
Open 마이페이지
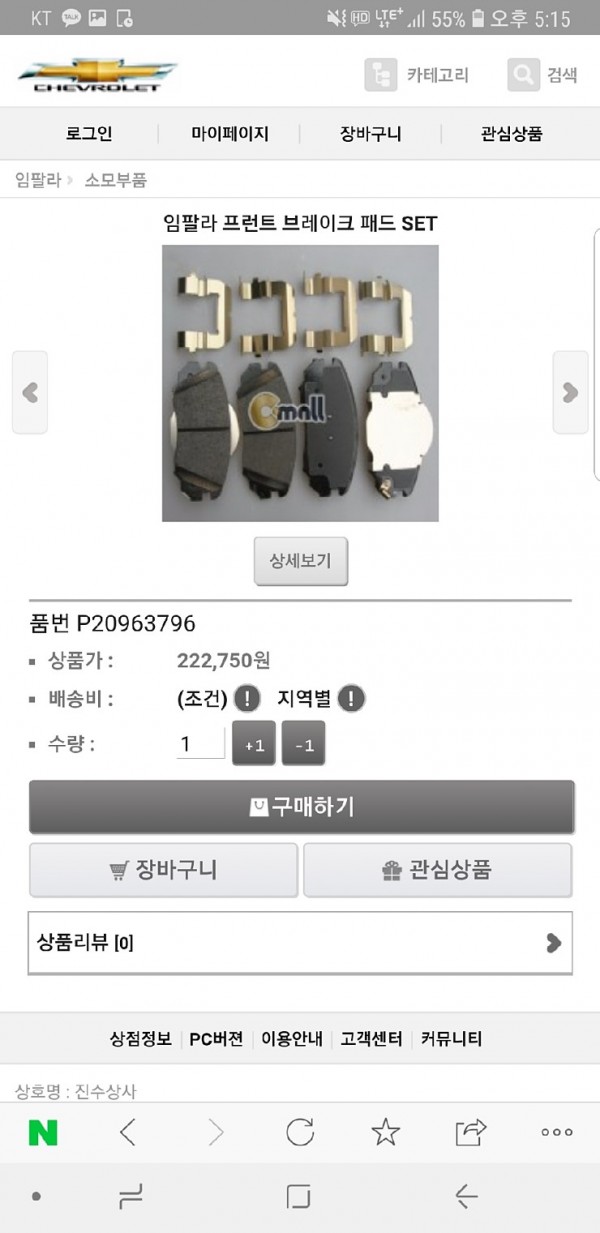point(230,134)
